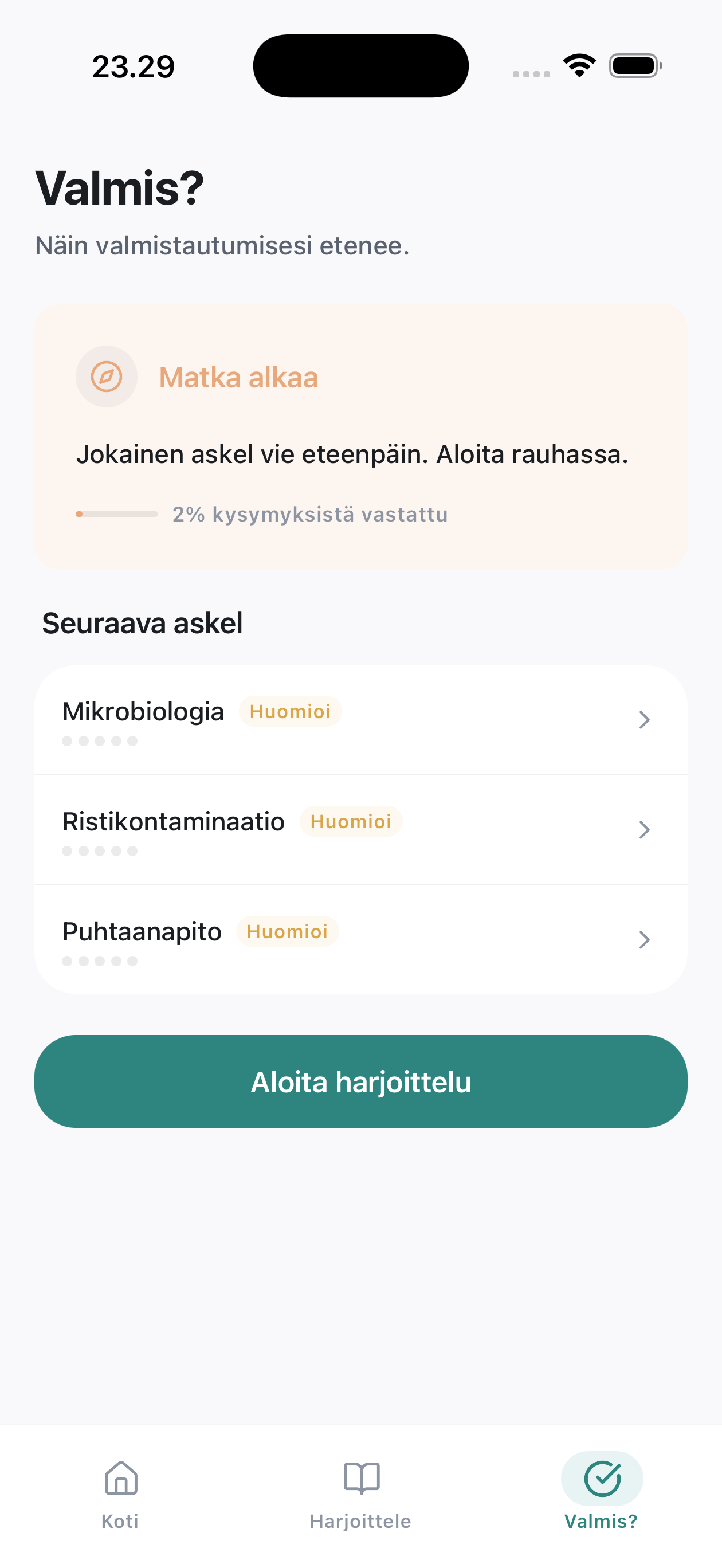Viewport: 722px width, 1568px height.
Task: Tap the progress dots under Puhtaanapito
Action: coord(100,961)
